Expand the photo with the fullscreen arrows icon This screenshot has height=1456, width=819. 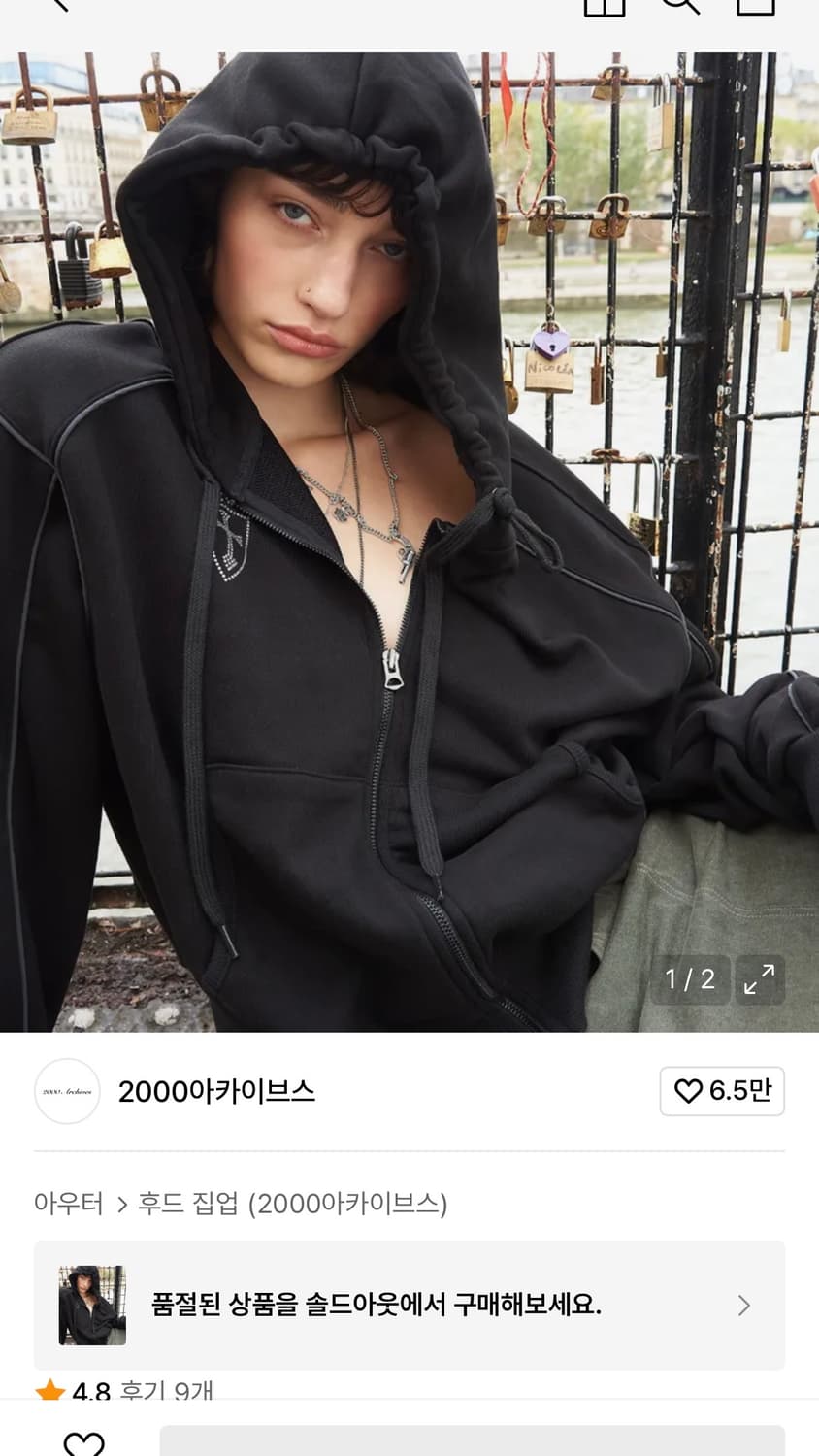click(x=760, y=980)
